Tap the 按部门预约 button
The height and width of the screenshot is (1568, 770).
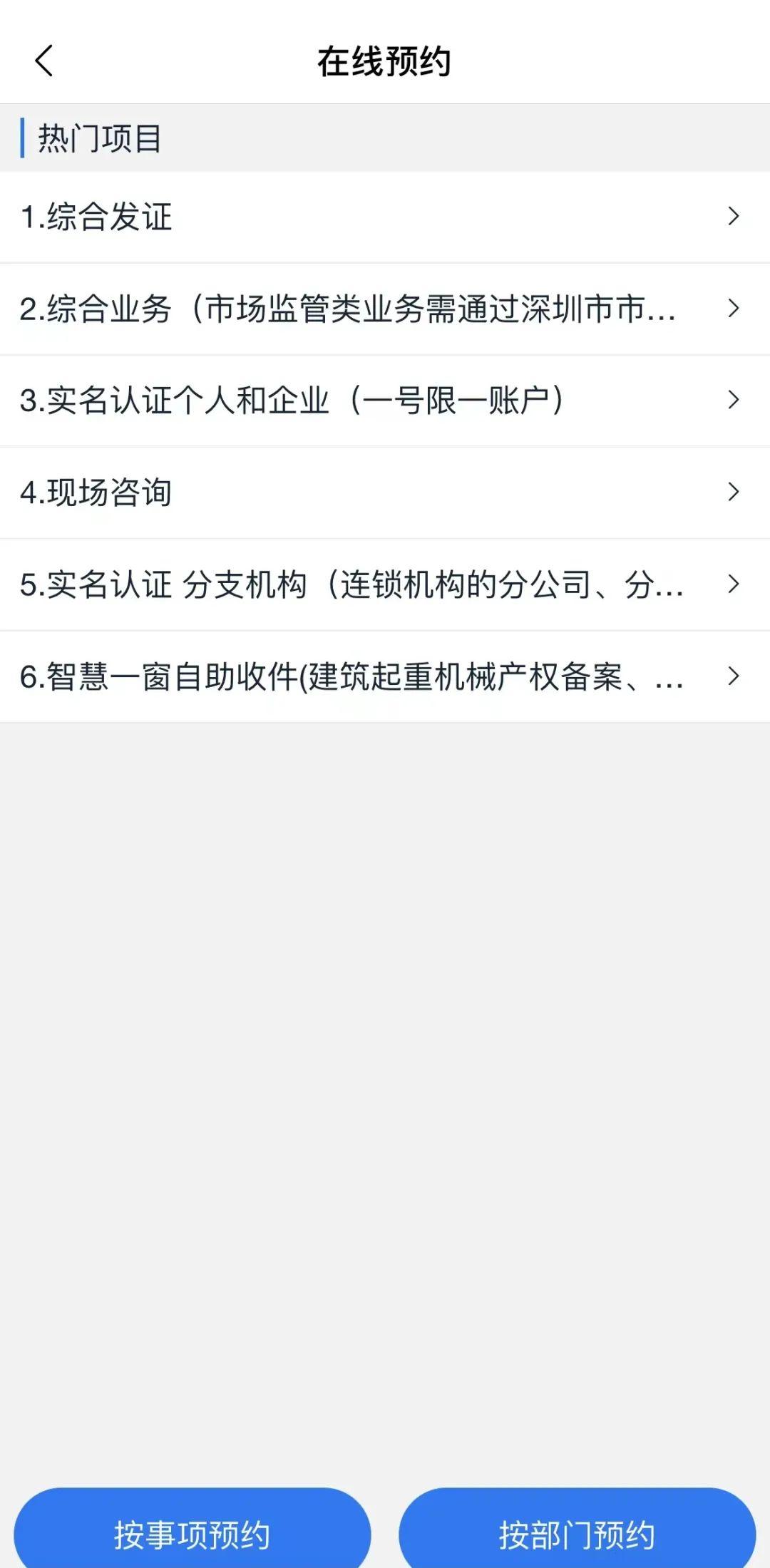pos(577,1532)
